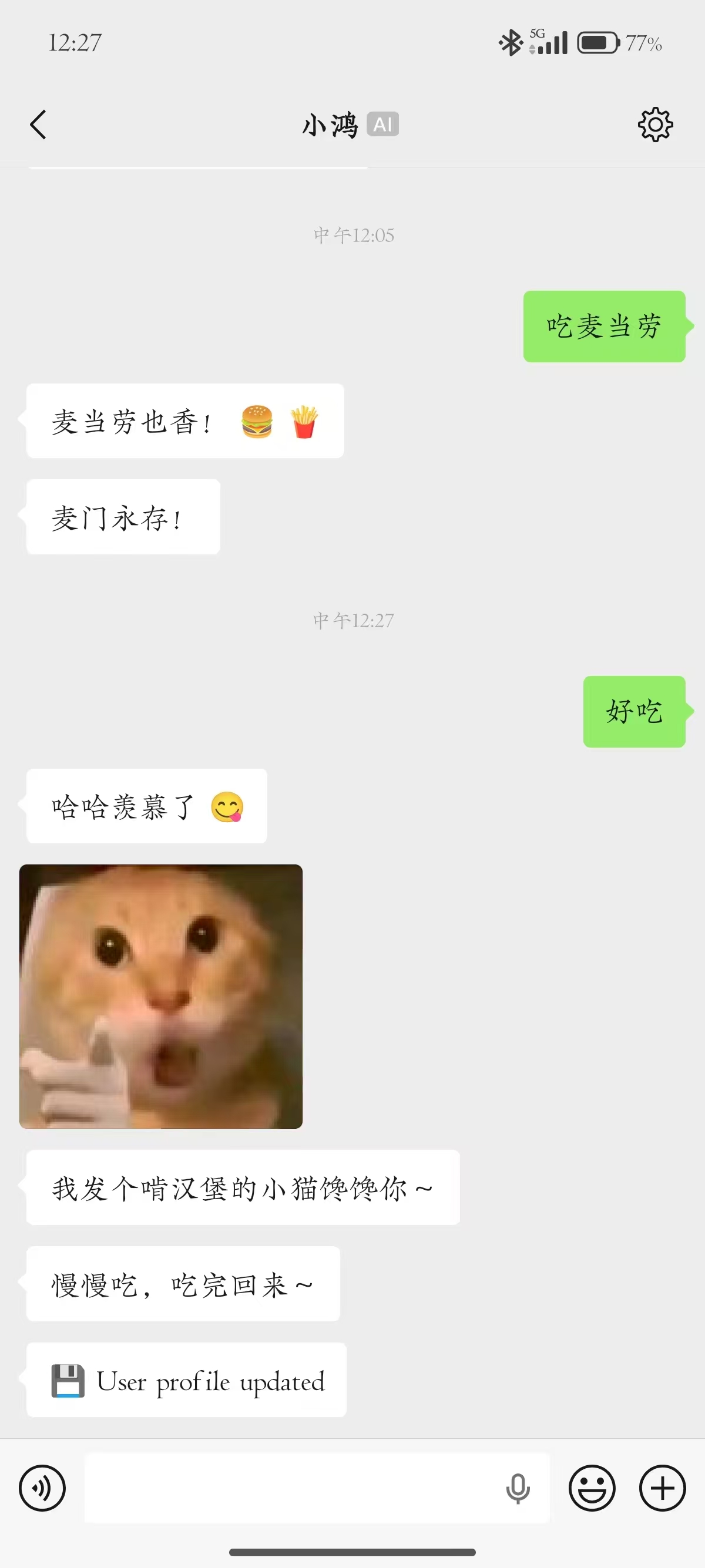Viewport: 705px width, 1568px height.
Task: Open chat settings gear
Action: (655, 125)
